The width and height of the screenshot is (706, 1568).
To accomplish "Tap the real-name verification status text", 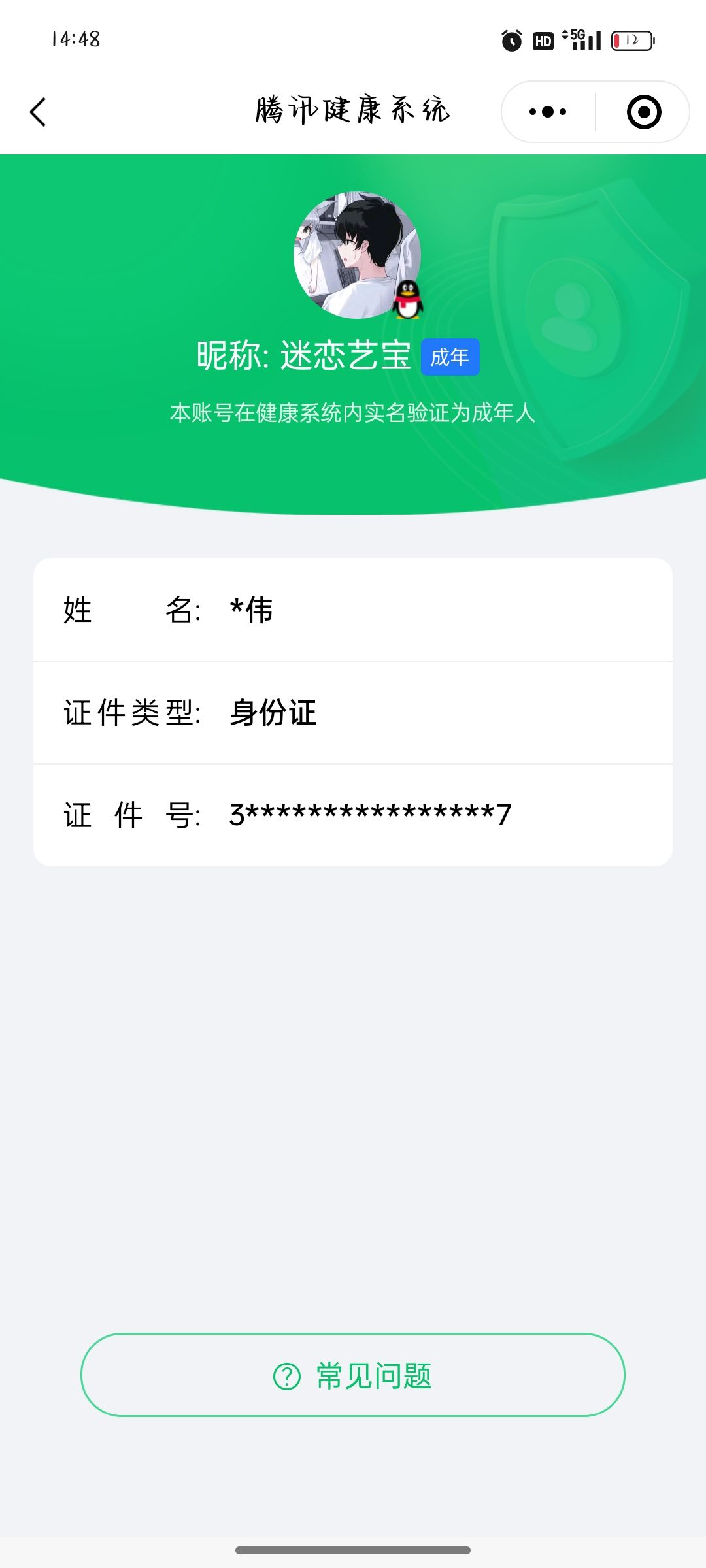I will [353, 412].
